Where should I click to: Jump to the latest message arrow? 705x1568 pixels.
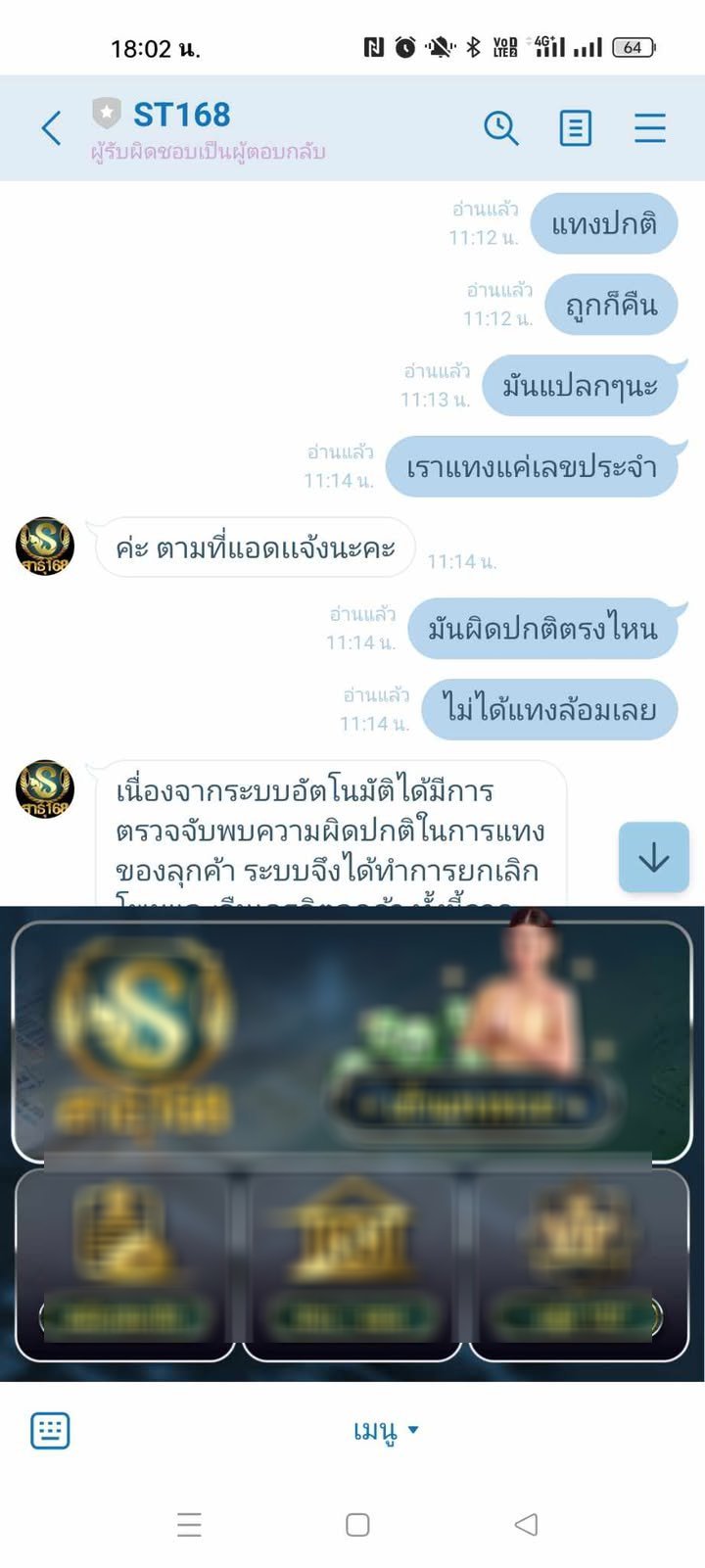point(653,858)
